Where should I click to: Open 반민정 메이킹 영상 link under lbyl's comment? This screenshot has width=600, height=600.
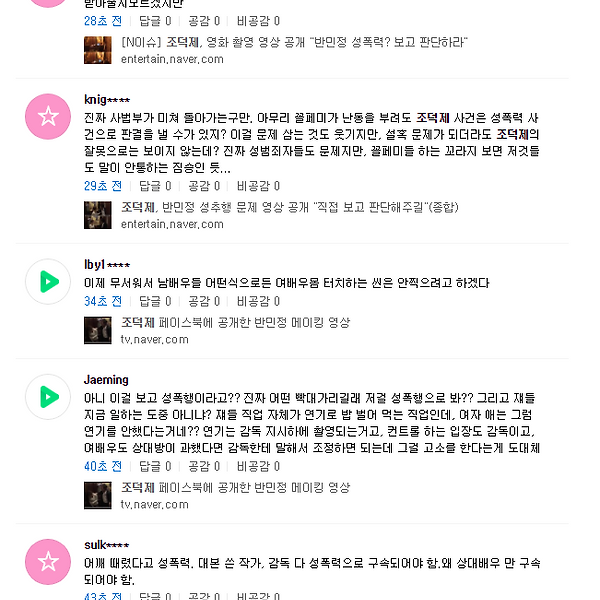235,323
